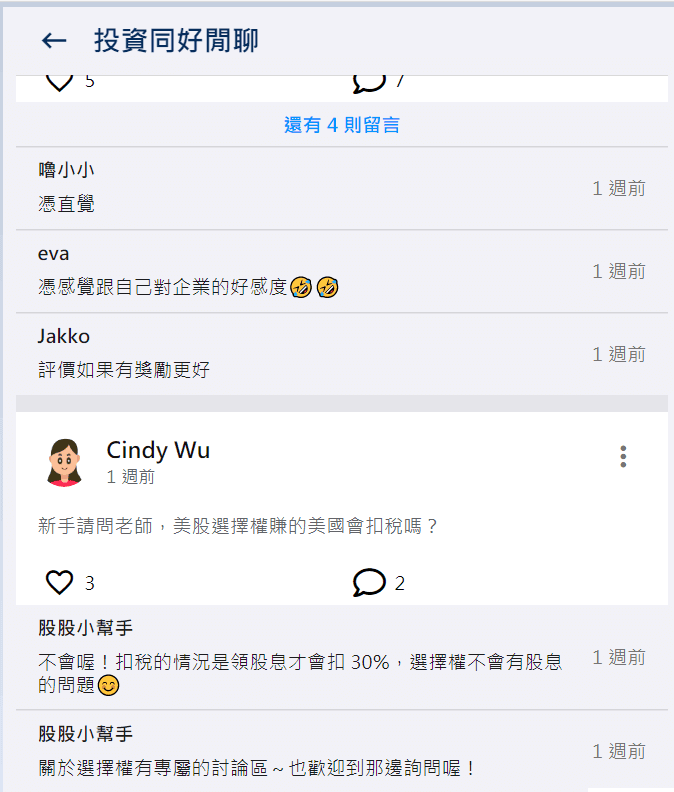
Task: Expand 還有 4 則留言 link
Action: [x=342, y=125]
